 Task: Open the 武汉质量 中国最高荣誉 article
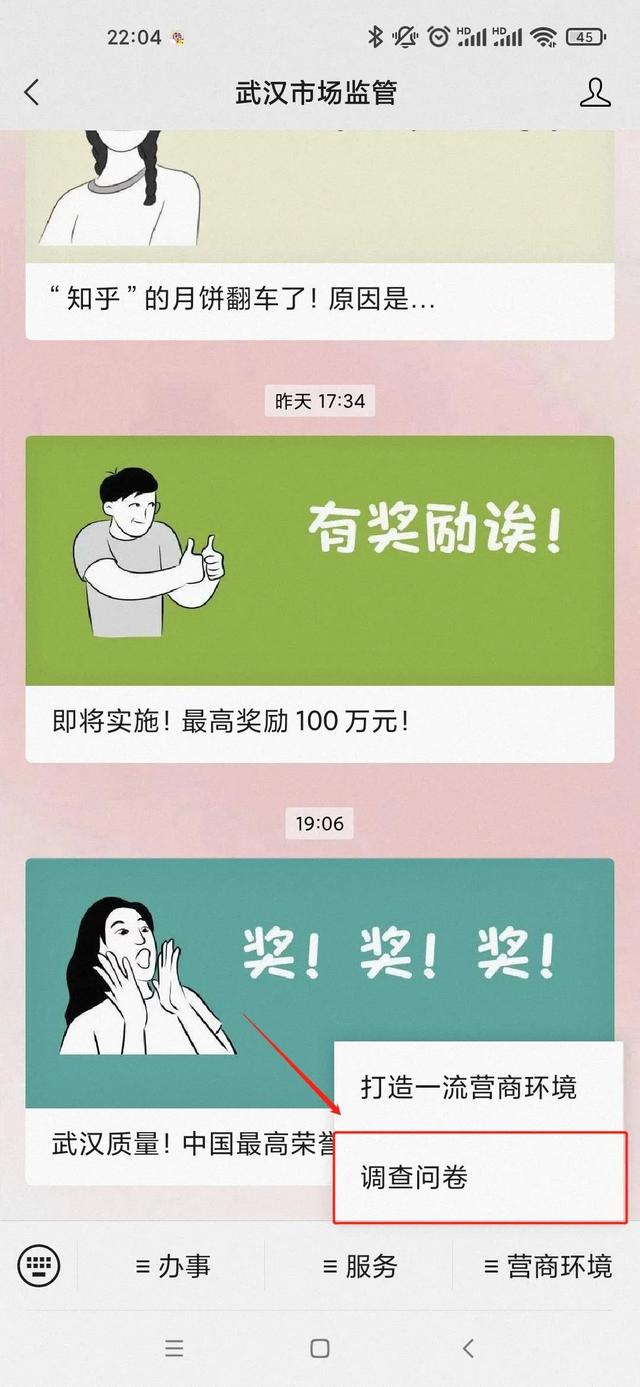180,1144
